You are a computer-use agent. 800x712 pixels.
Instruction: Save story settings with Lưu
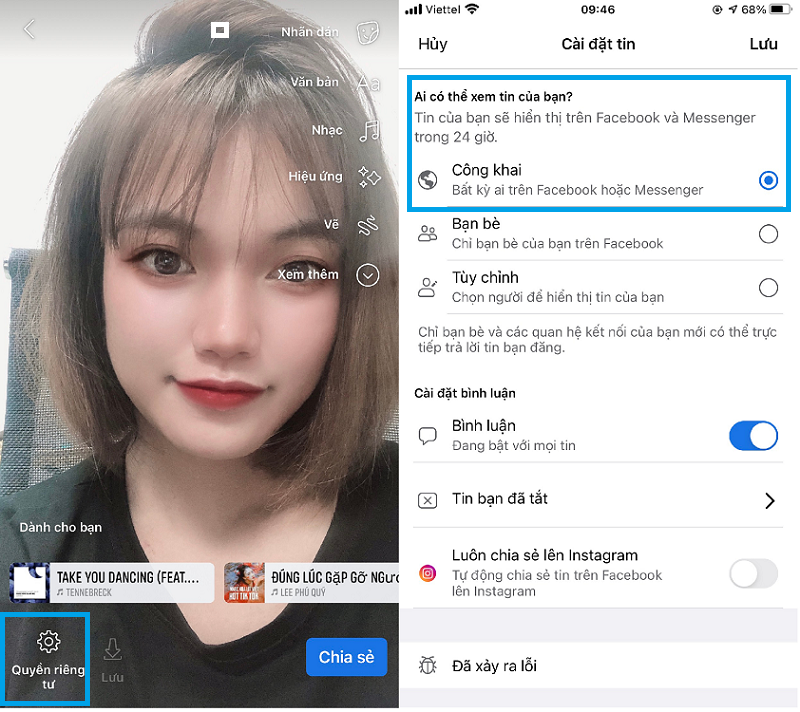[763, 44]
